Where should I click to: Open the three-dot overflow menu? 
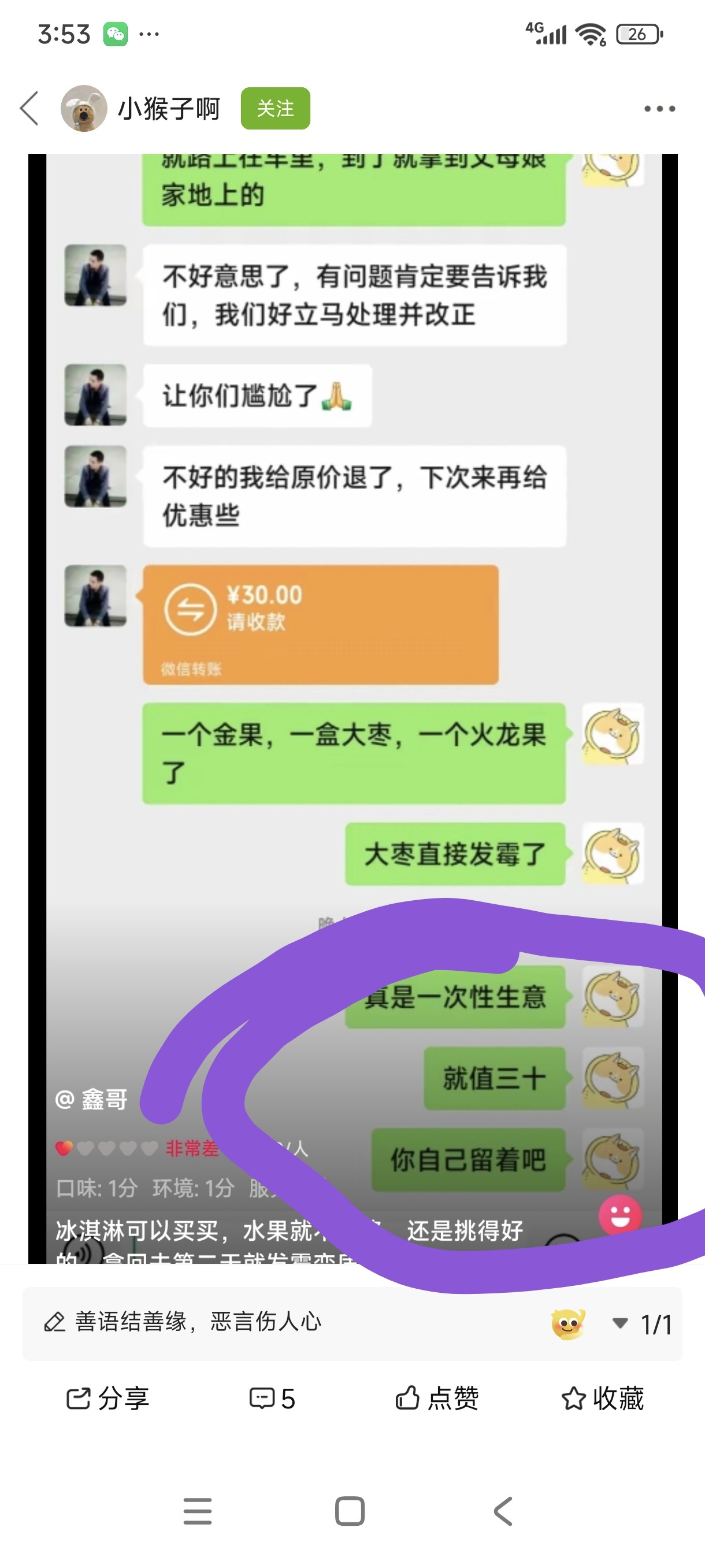point(659,109)
